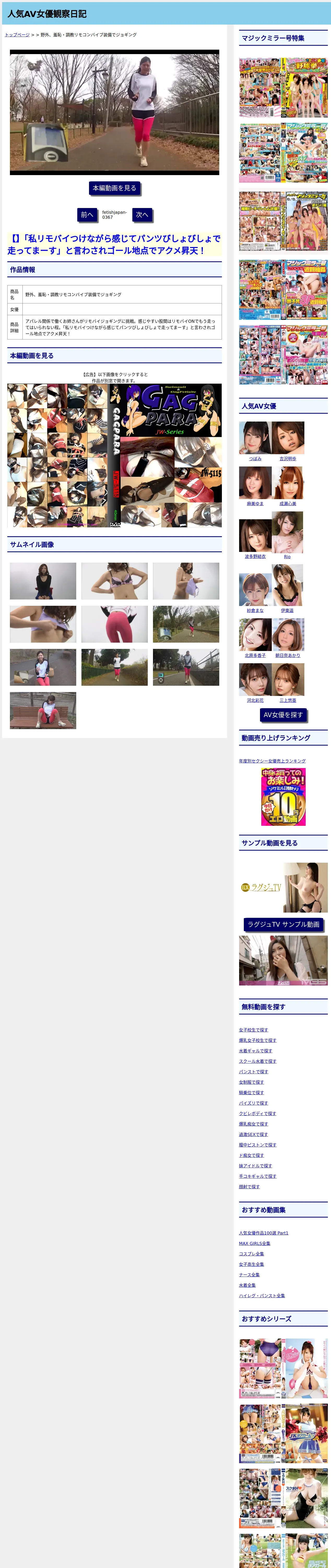Open the つぼみ link
The image size is (331, 1568).
(x=255, y=459)
